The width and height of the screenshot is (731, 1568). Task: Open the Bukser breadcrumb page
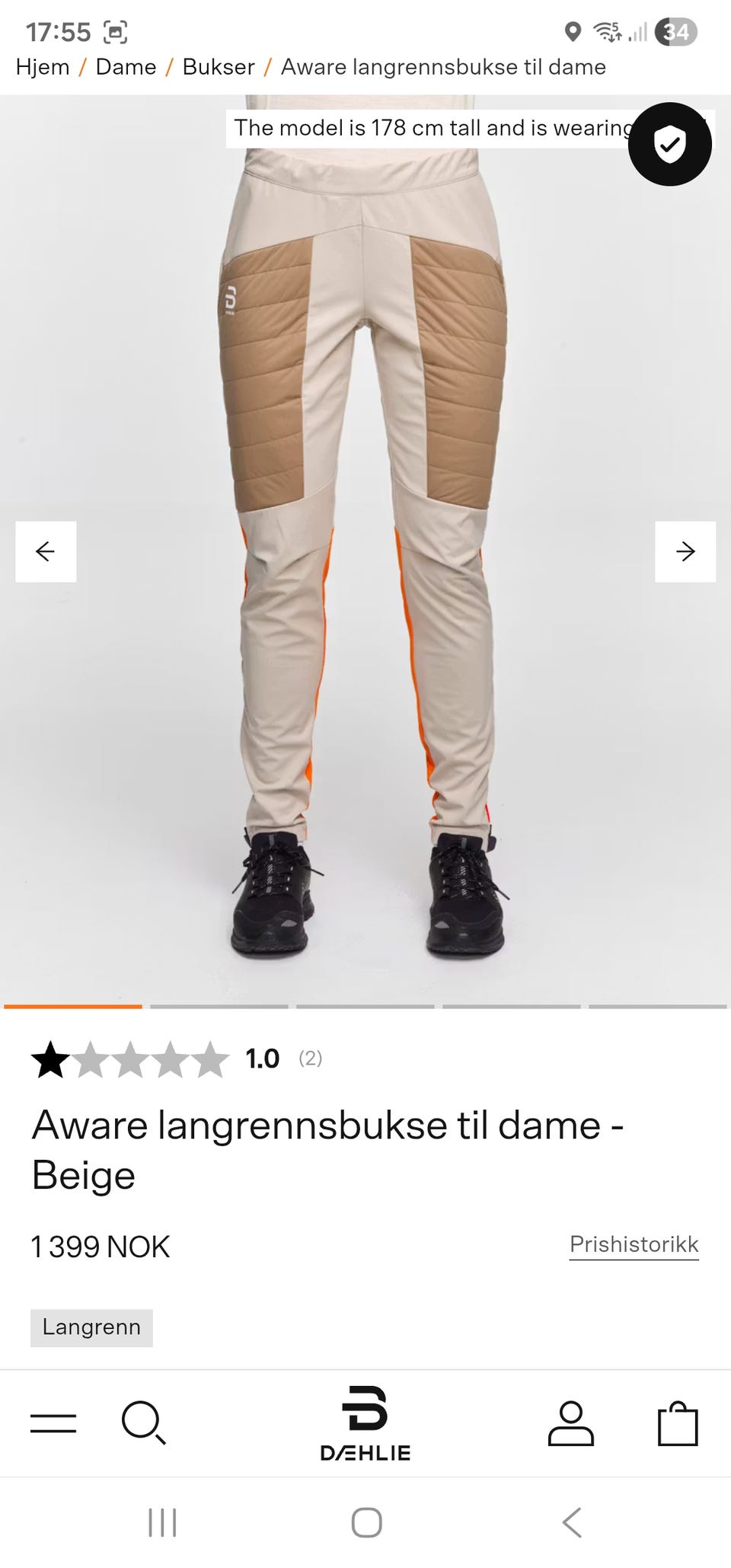click(x=218, y=67)
